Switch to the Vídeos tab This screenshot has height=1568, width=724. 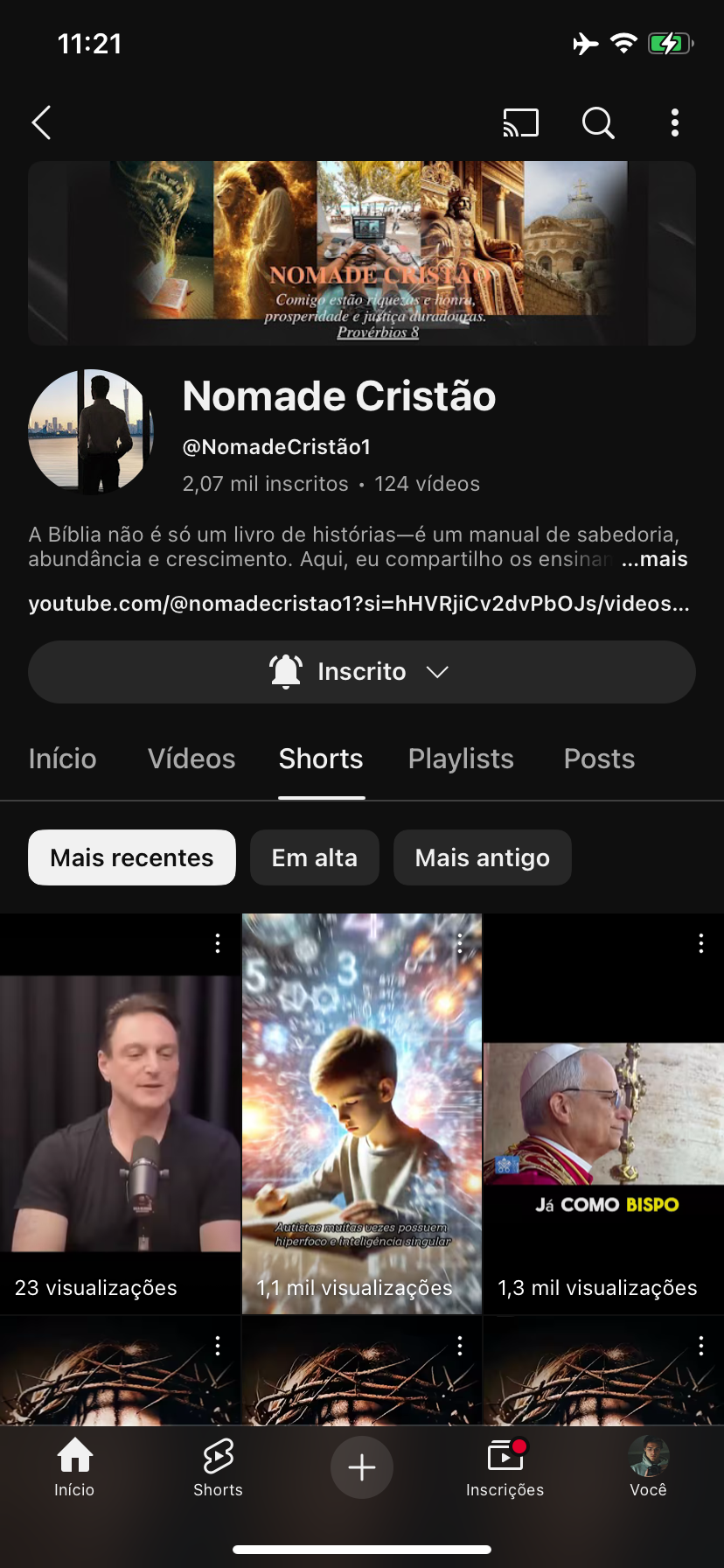click(191, 759)
